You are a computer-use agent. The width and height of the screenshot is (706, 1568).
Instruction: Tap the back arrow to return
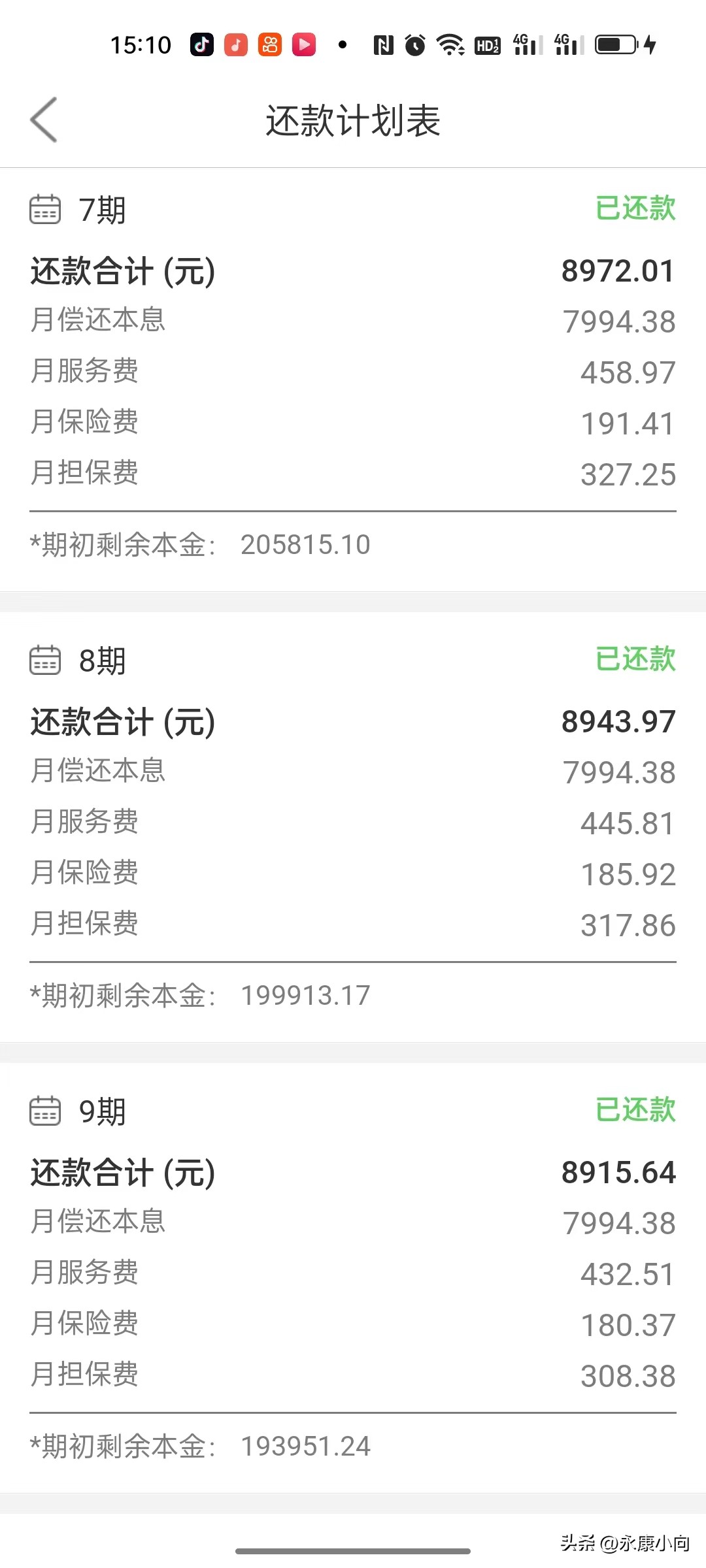click(43, 120)
